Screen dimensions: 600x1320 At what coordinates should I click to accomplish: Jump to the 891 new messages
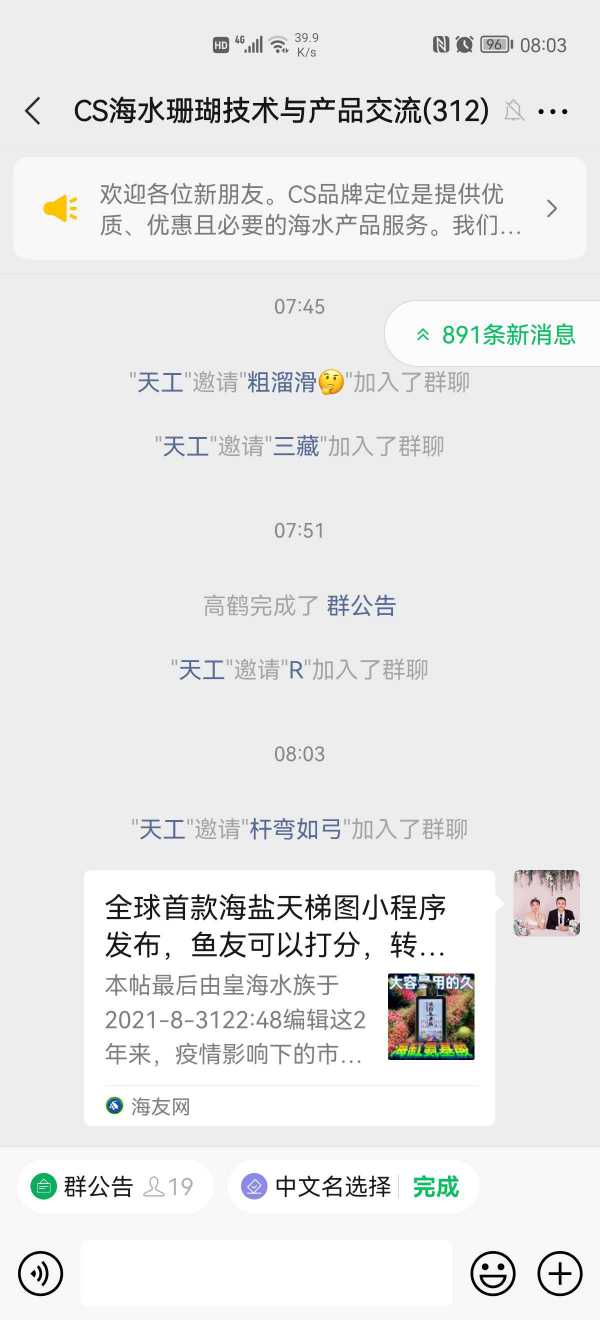(x=496, y=334)
